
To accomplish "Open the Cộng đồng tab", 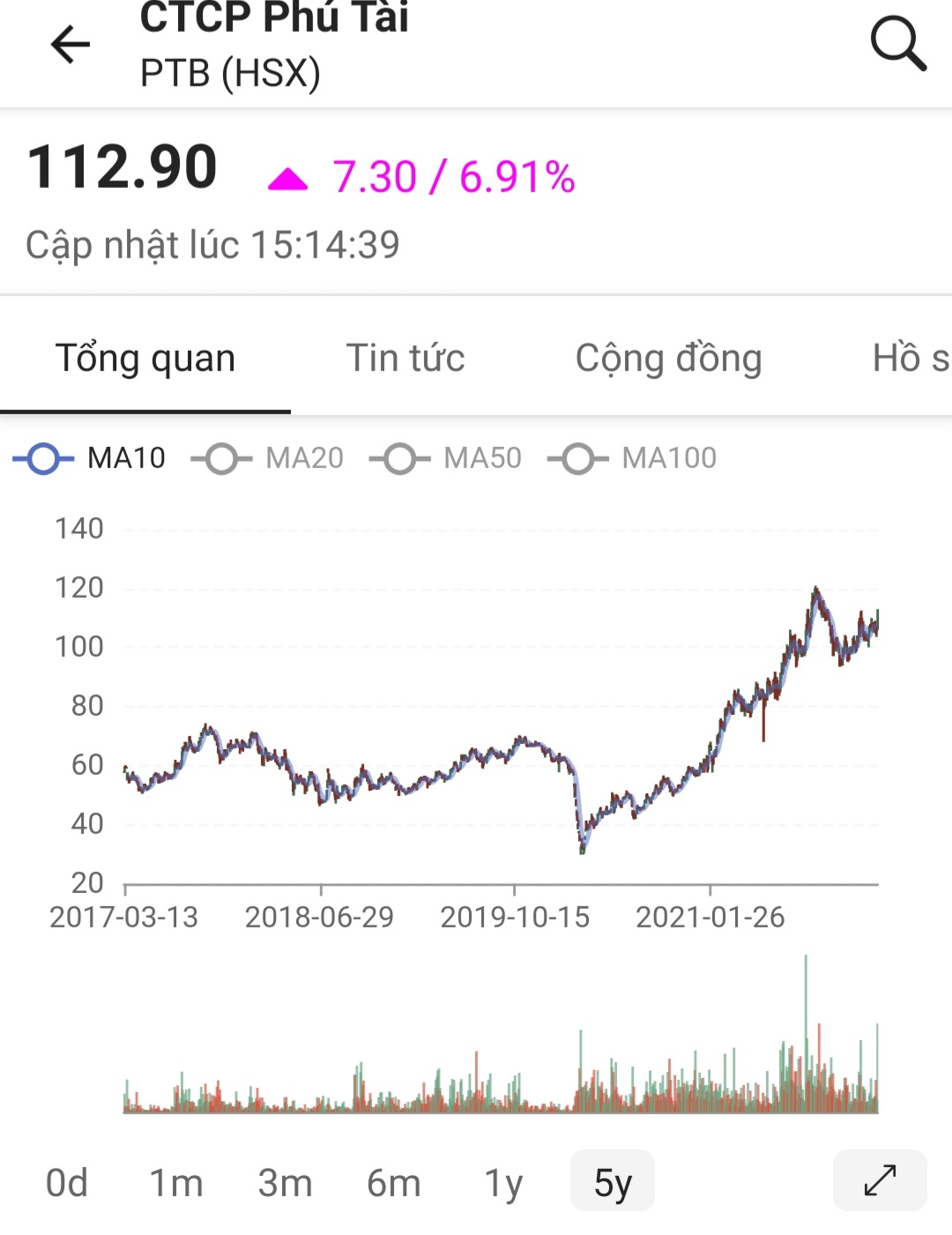I will [668, 359].
